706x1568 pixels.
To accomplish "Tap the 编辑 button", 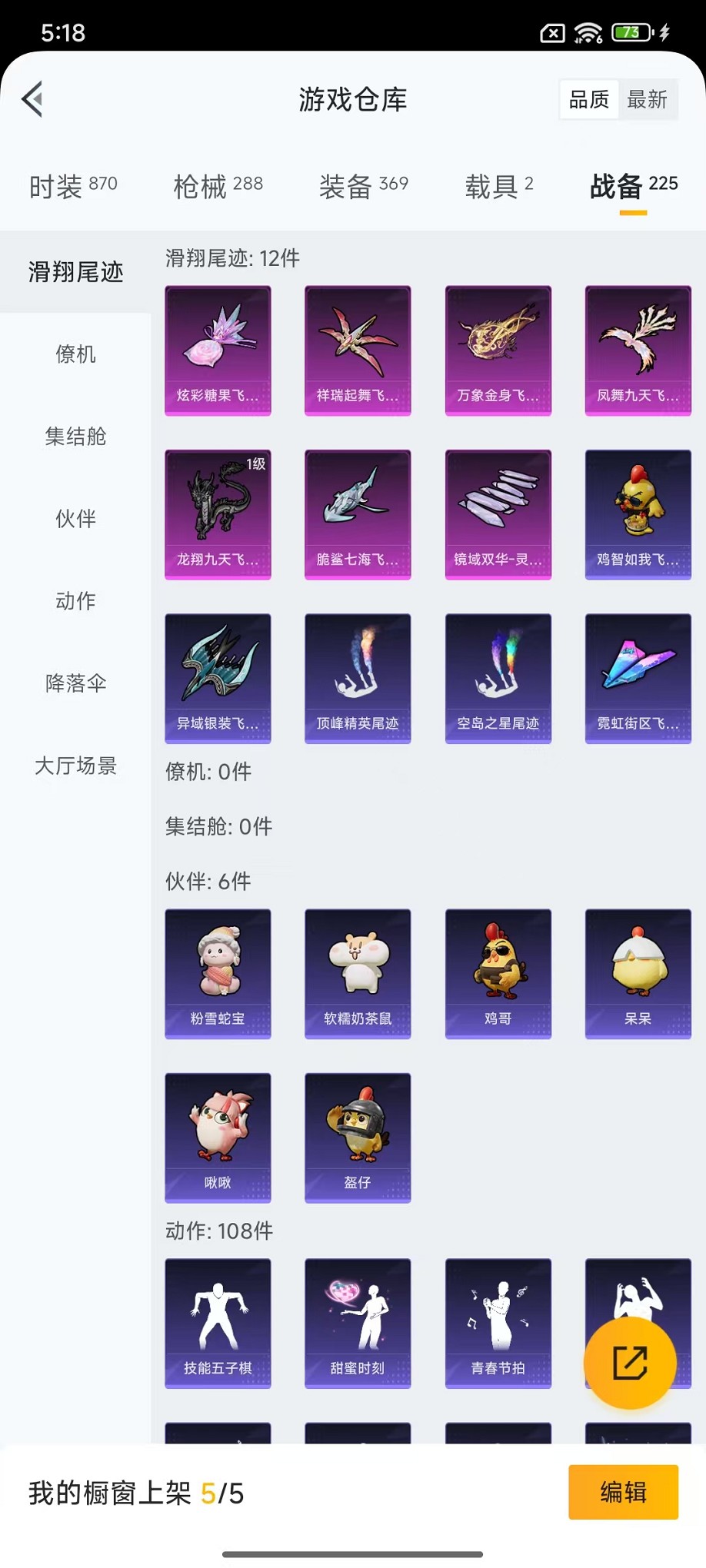I will click(623, 1492).
